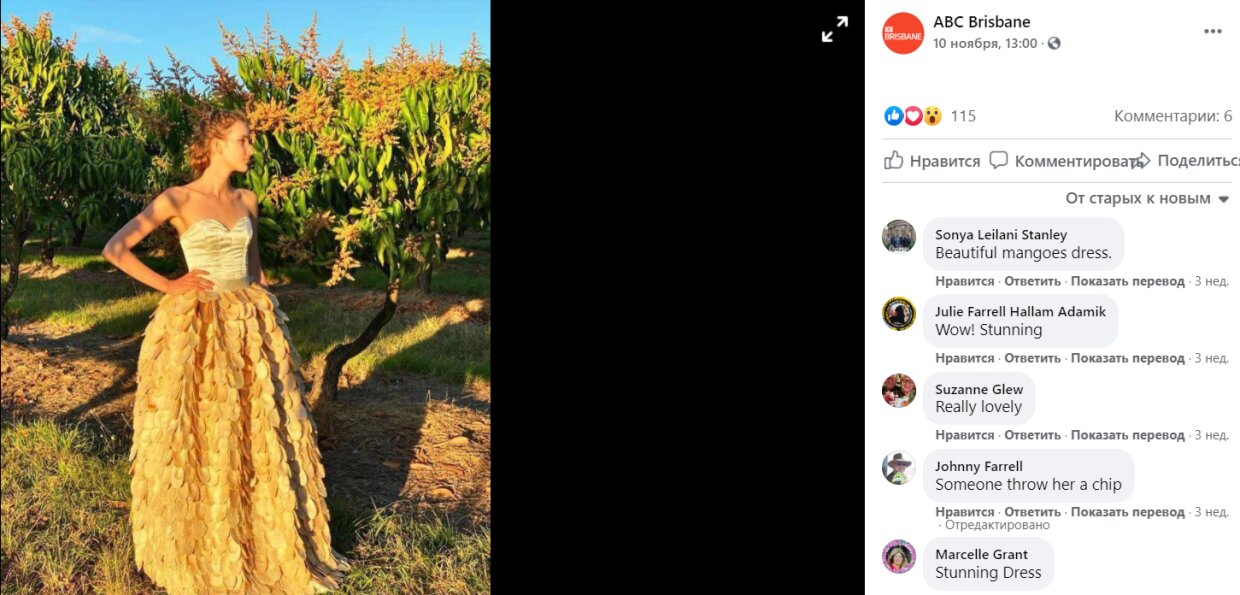
Task: Like Johnny Farrell's comment
Action: tap(964, 512)
